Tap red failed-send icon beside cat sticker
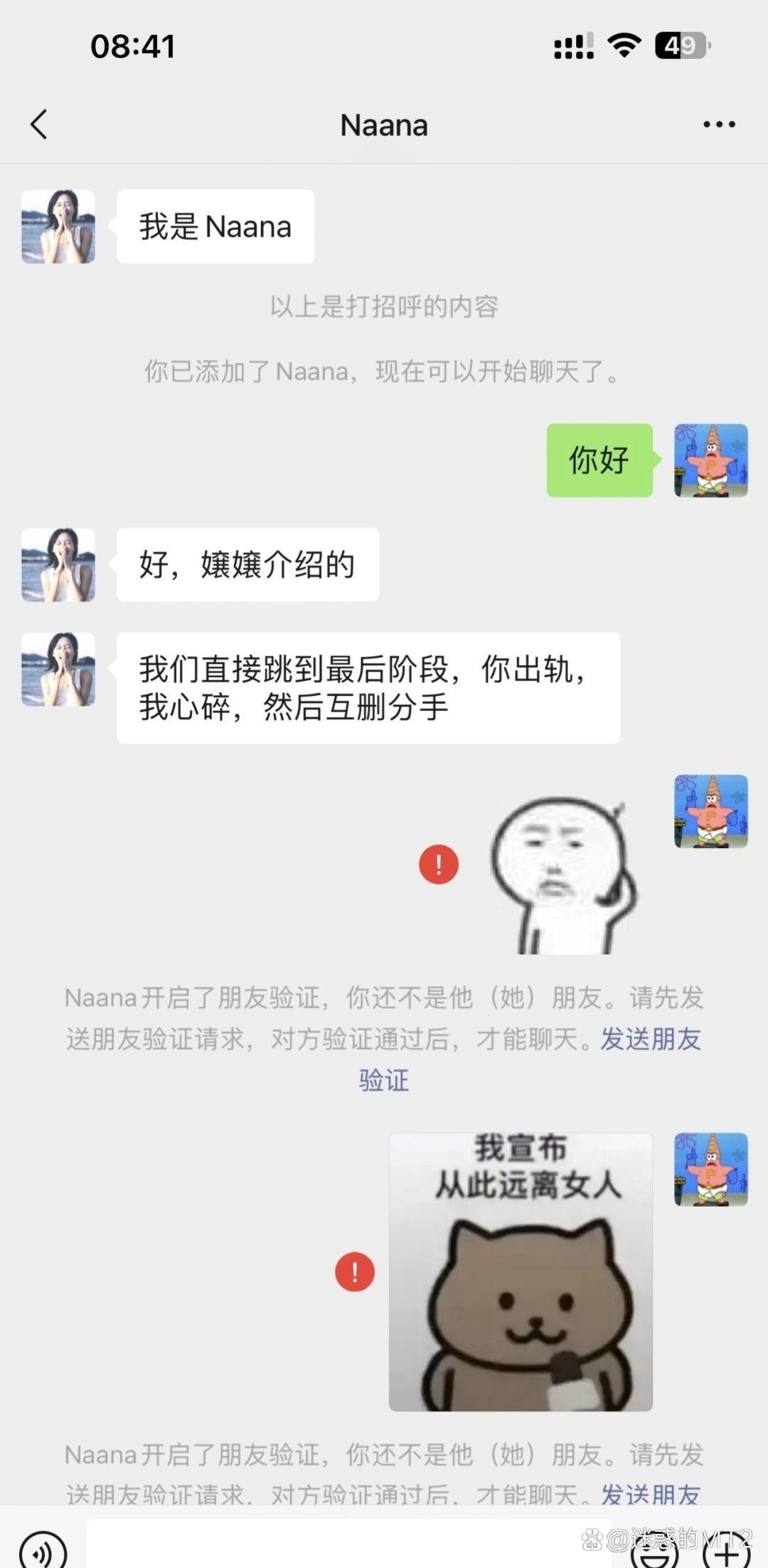The image size is (768, 1568). (x=355, y=1271)
